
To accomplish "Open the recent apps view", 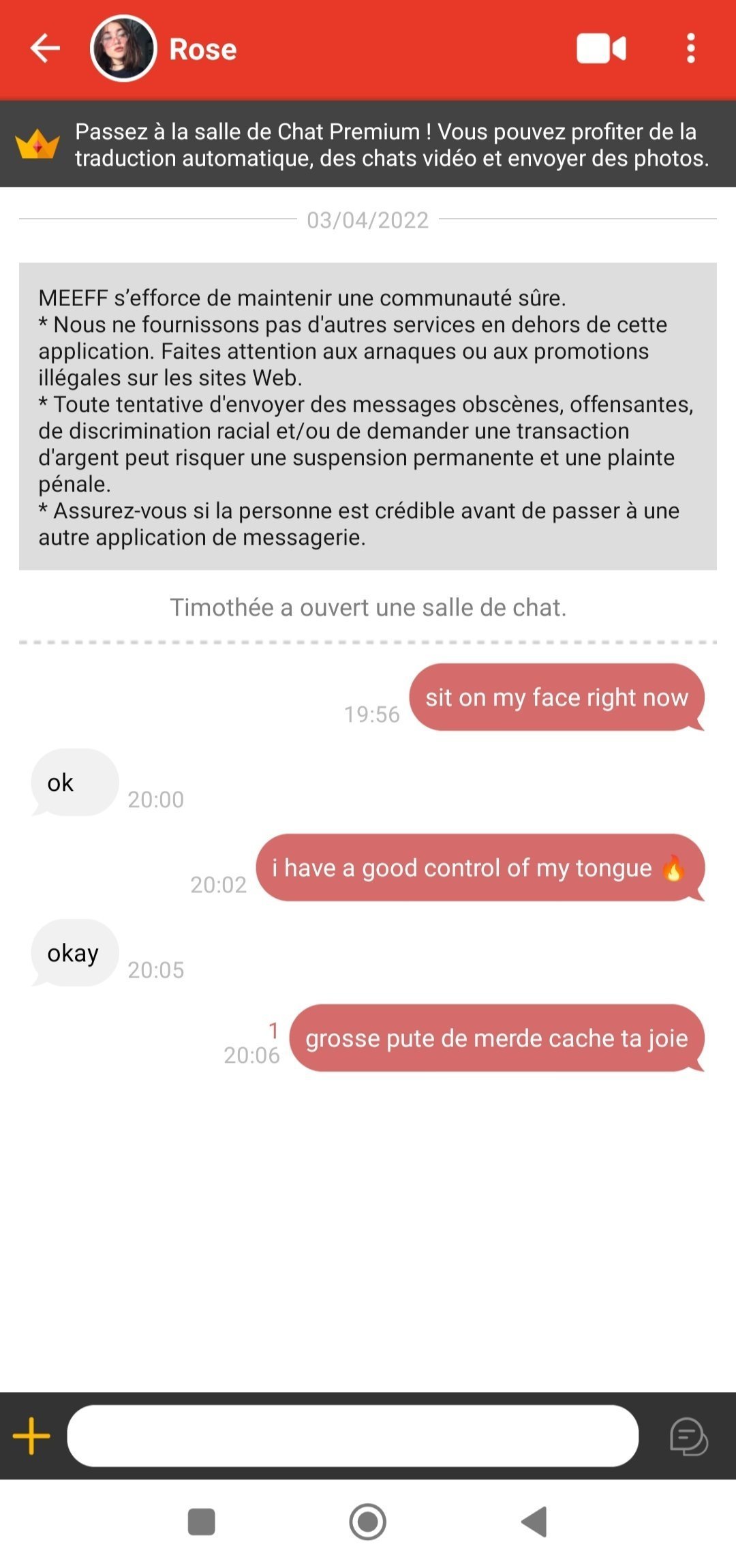I will click(201, 1522).
